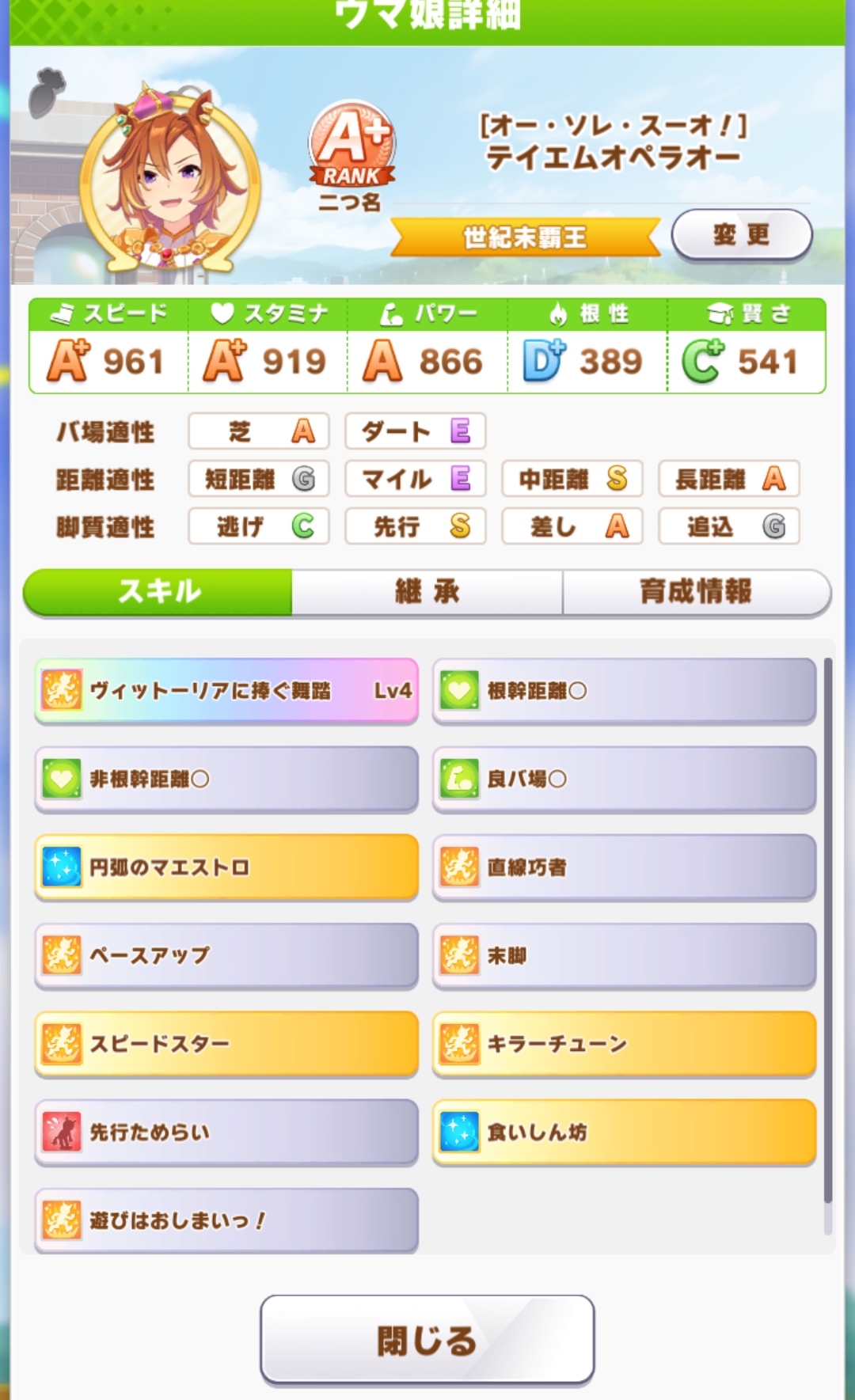Image resolution: width=855 pixels, height=1400 pixels.
Task: Tap the 変更 button to change the title
Action: coord(741,234)
